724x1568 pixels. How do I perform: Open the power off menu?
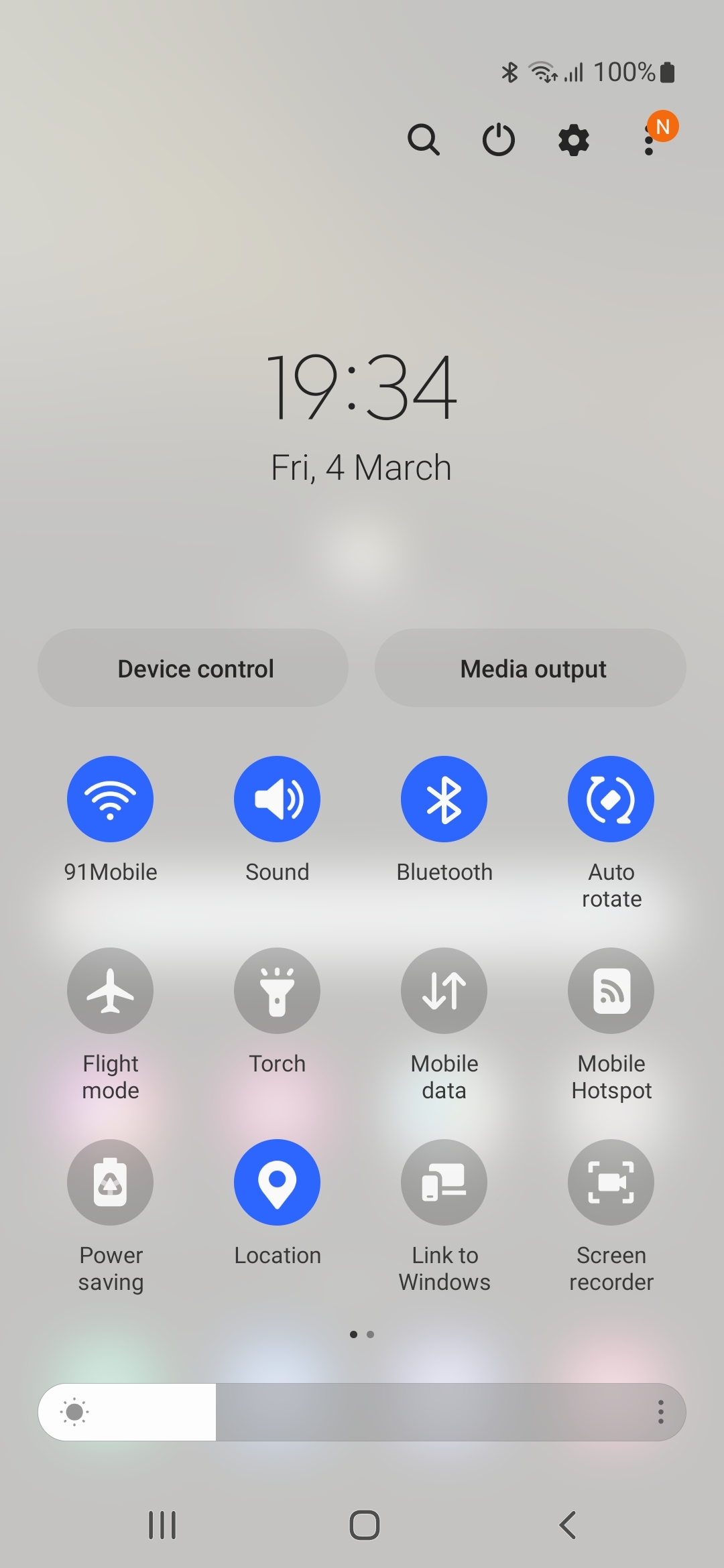pyautogui.click(x=499, y=140)
